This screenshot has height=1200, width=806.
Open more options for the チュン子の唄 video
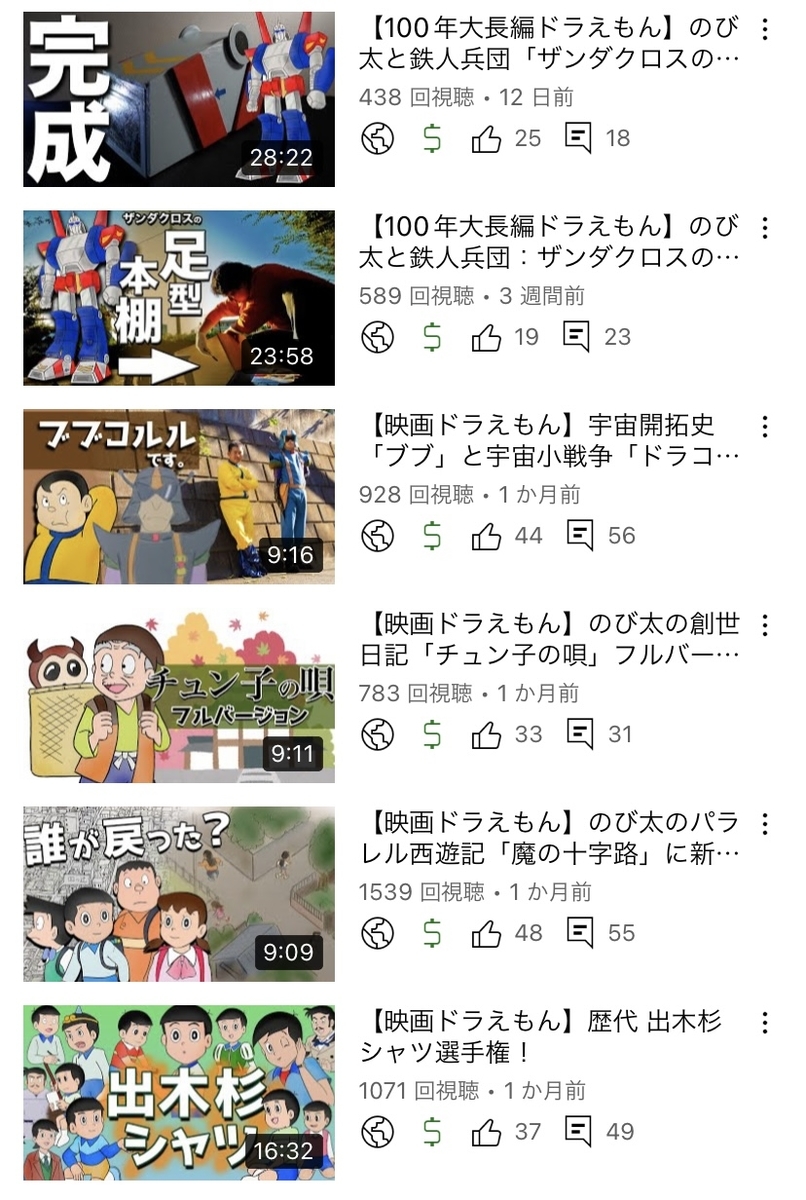pos(765,626)
